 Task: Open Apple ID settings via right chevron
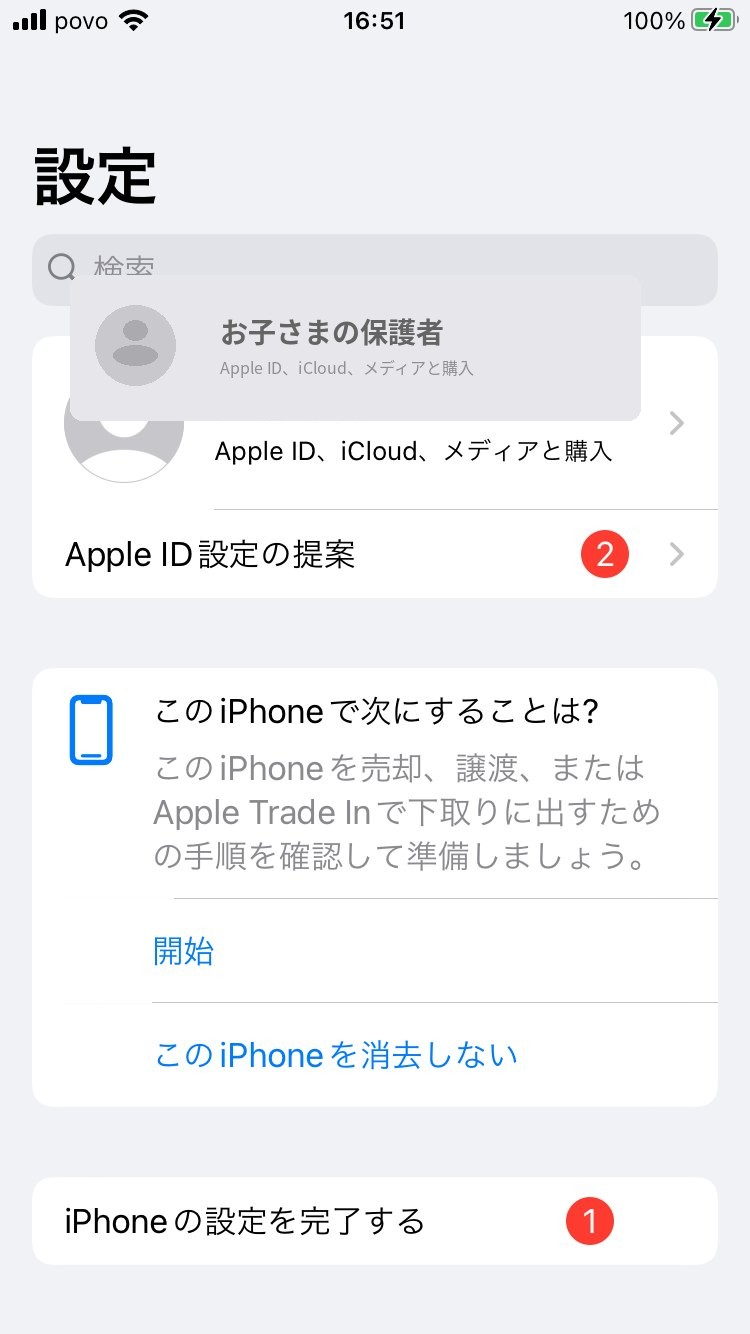click(676, 424)
